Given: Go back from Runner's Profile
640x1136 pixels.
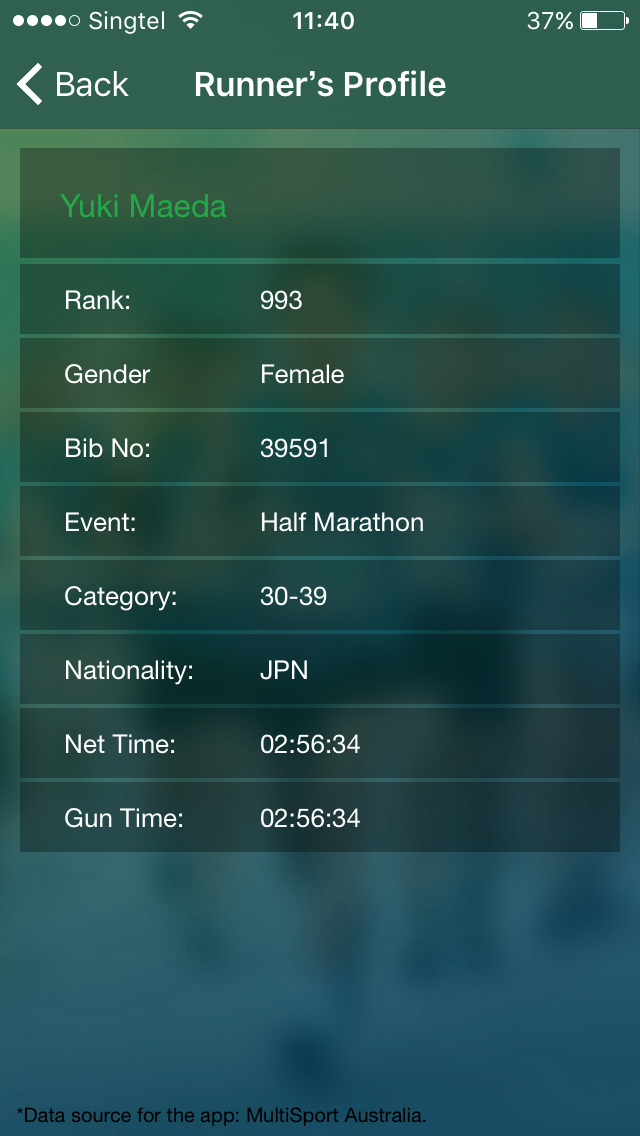Looking at the screenshot, I should click(x=72, y=84).
